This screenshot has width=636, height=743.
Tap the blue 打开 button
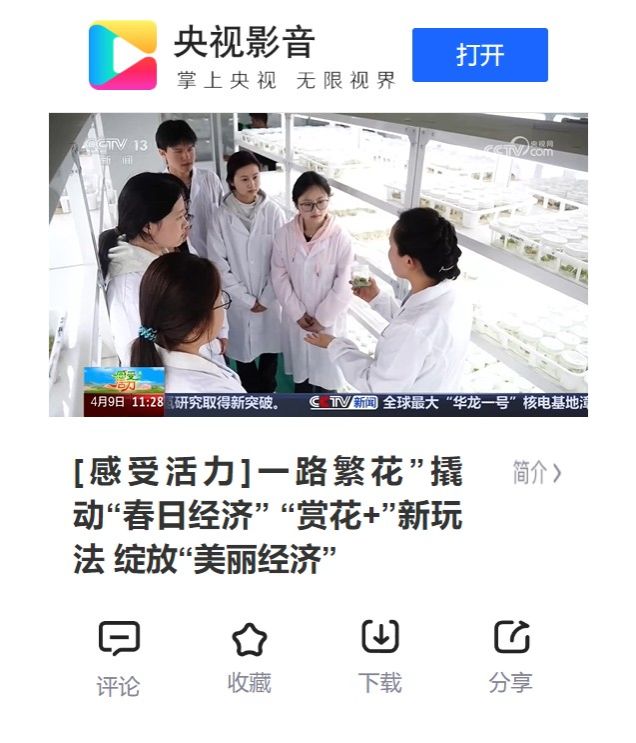480,55
